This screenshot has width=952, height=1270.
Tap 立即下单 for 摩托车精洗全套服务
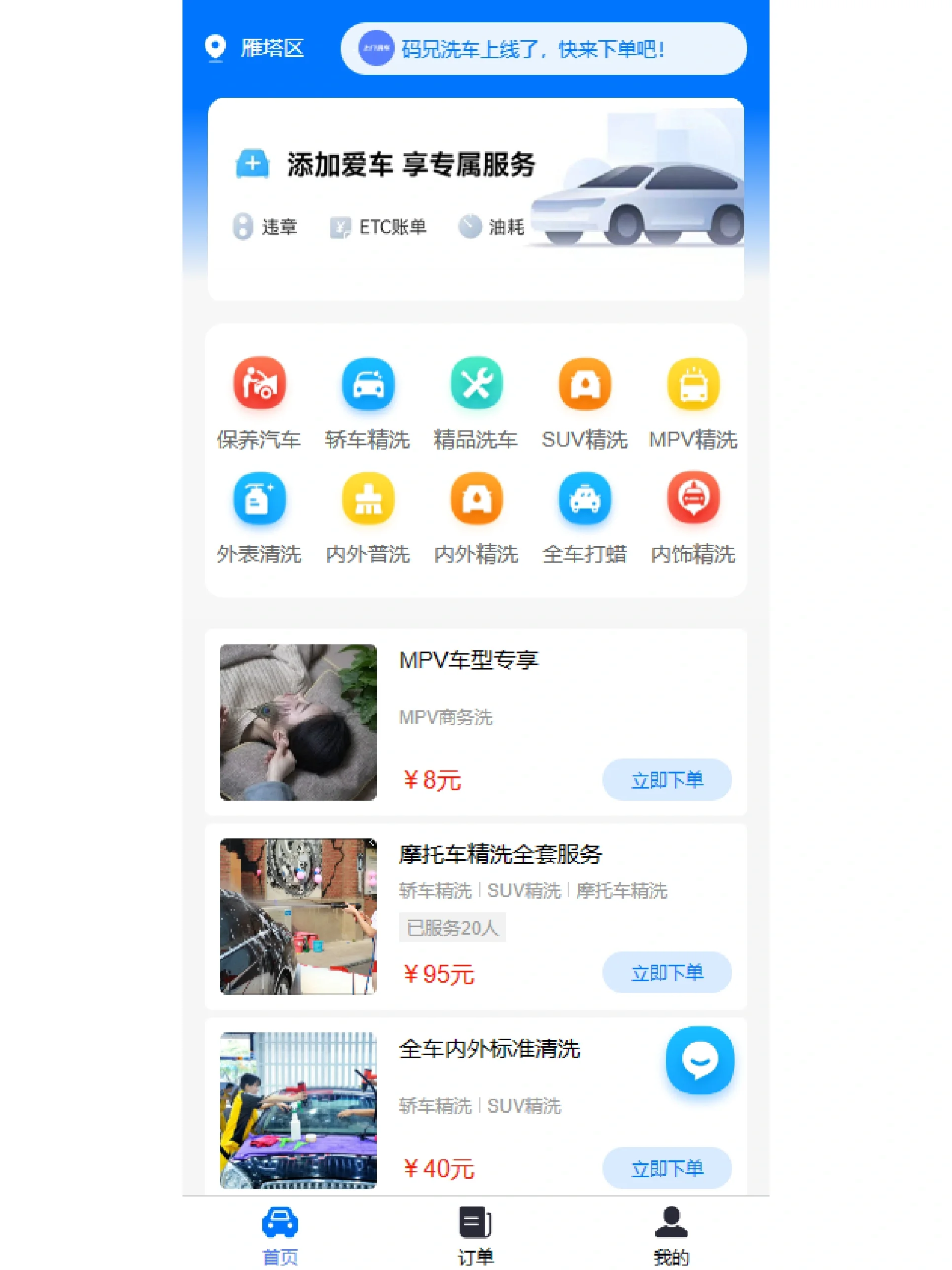(666, 973)
